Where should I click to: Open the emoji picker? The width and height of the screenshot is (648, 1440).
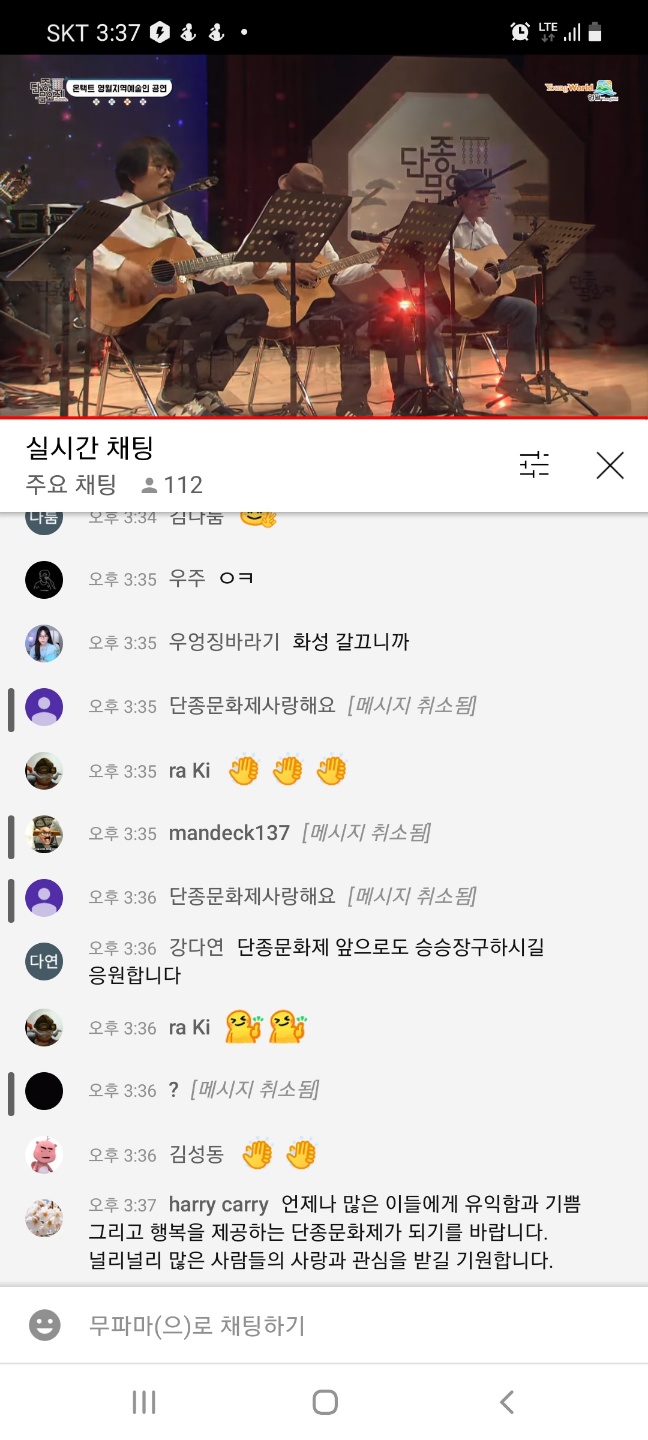(44, 1326)
